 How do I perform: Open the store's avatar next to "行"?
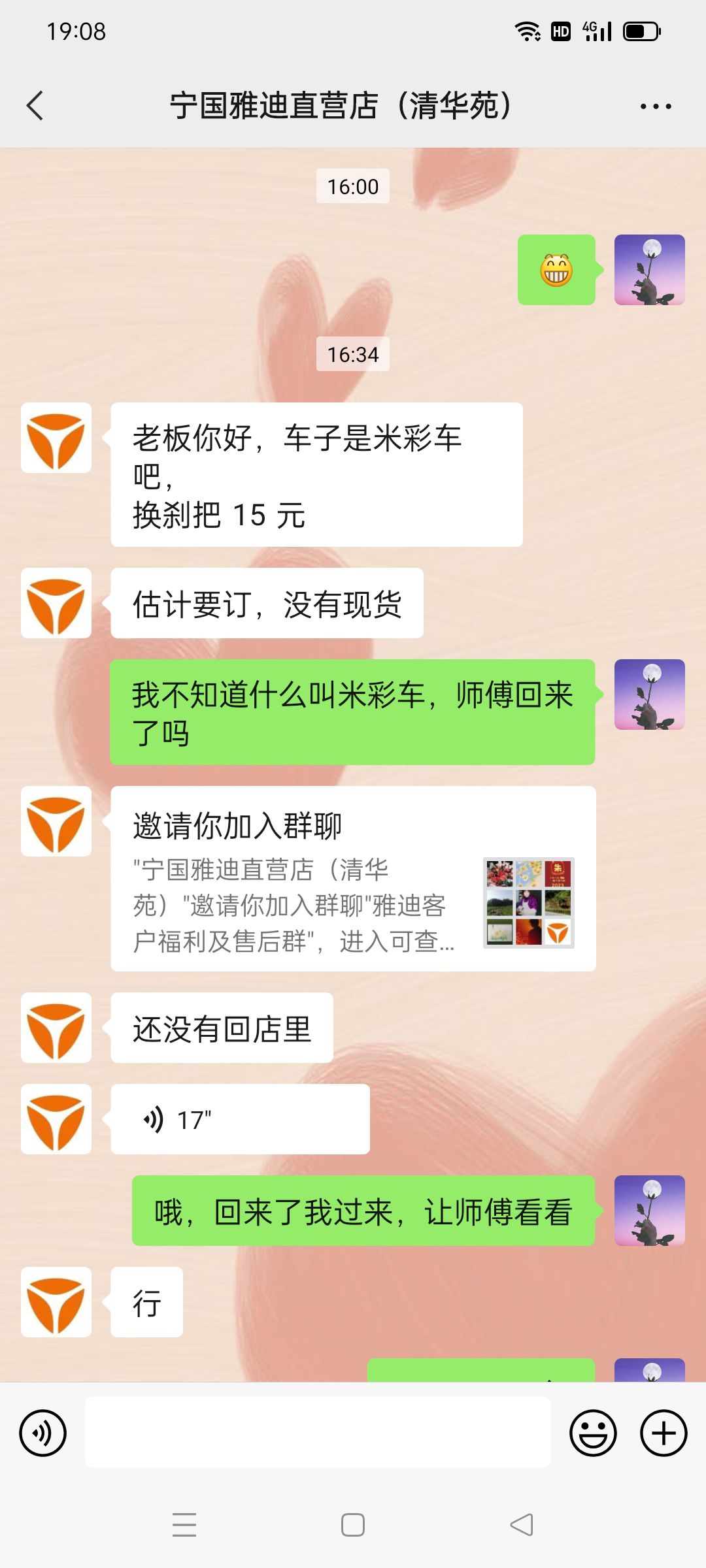(x=56, y=1302)
